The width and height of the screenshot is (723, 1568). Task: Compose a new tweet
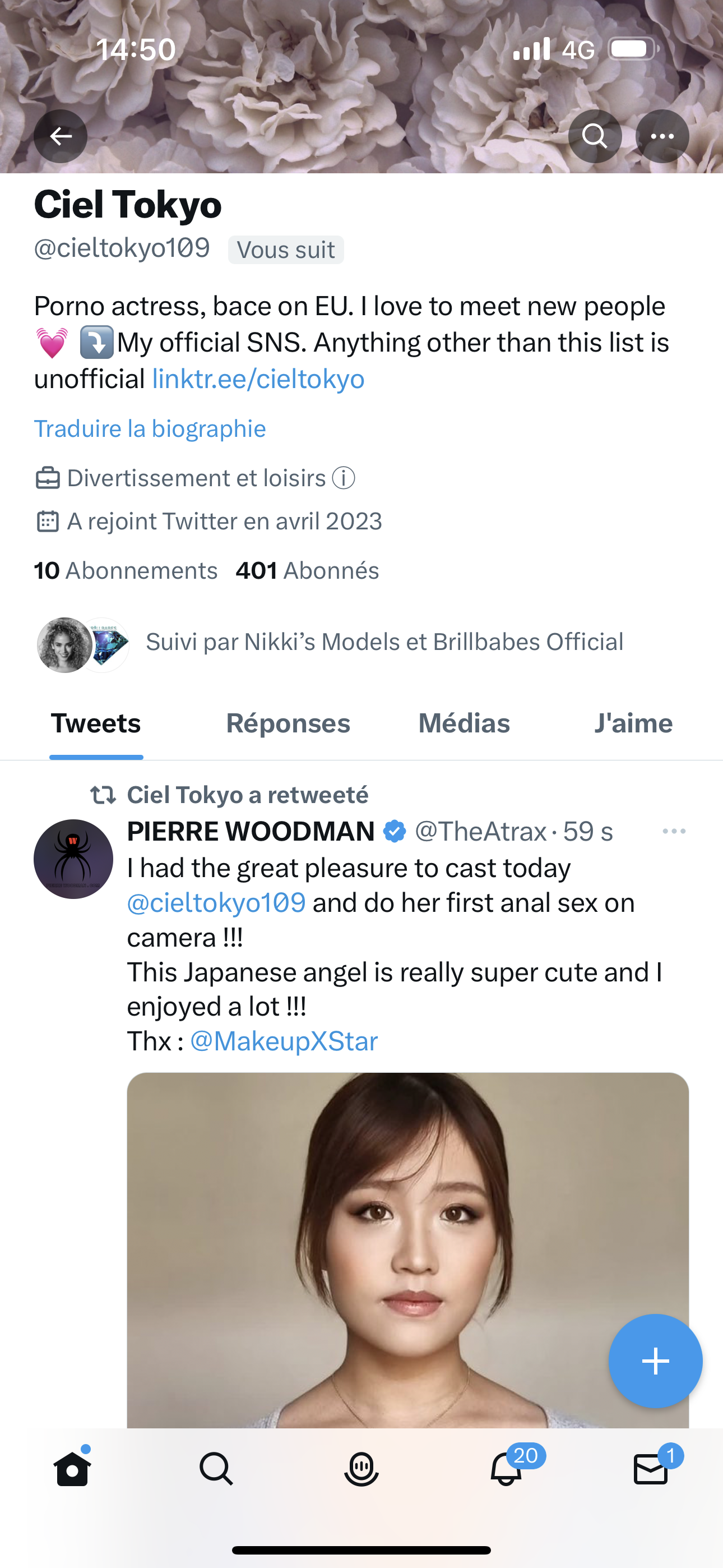coord(655,1361)
